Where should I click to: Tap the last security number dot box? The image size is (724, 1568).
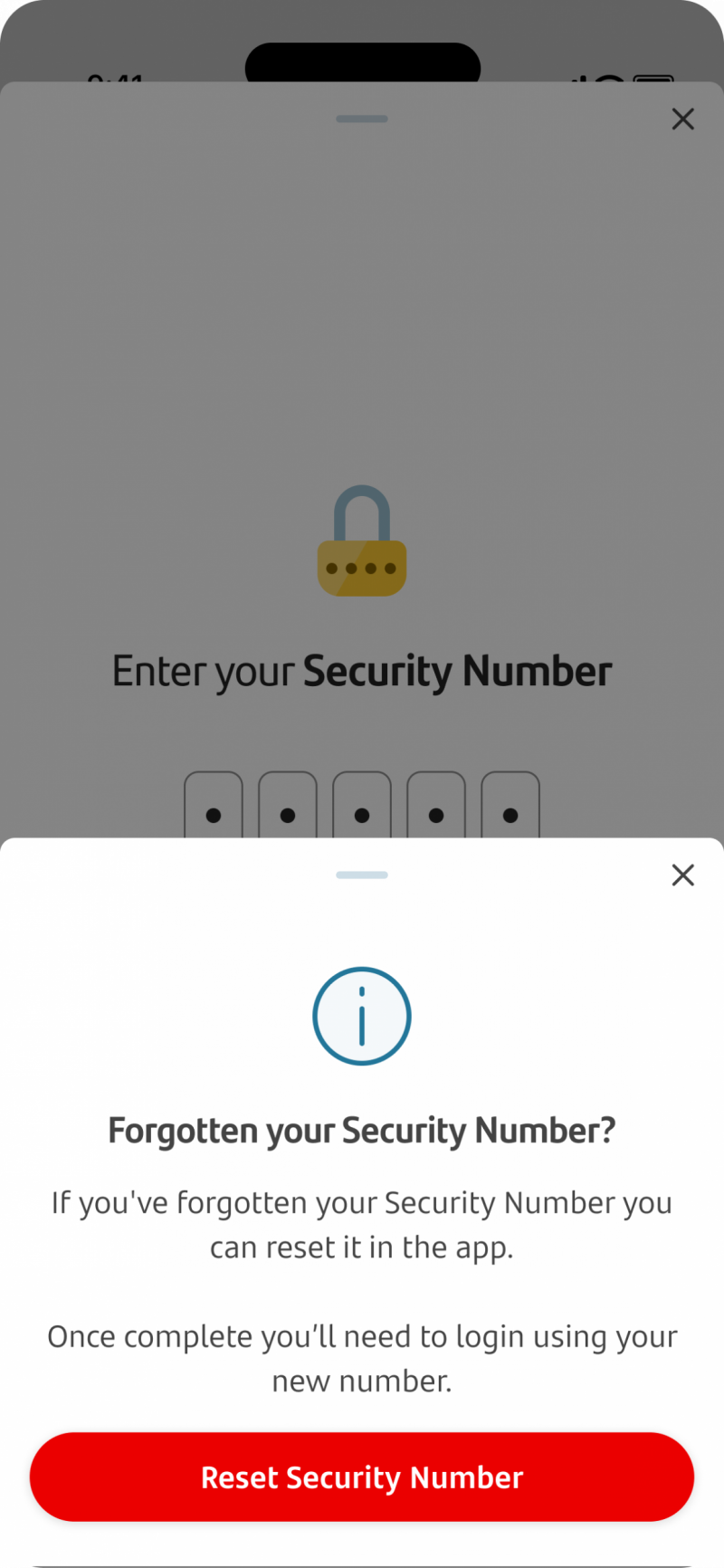click(x=510, y=814)
